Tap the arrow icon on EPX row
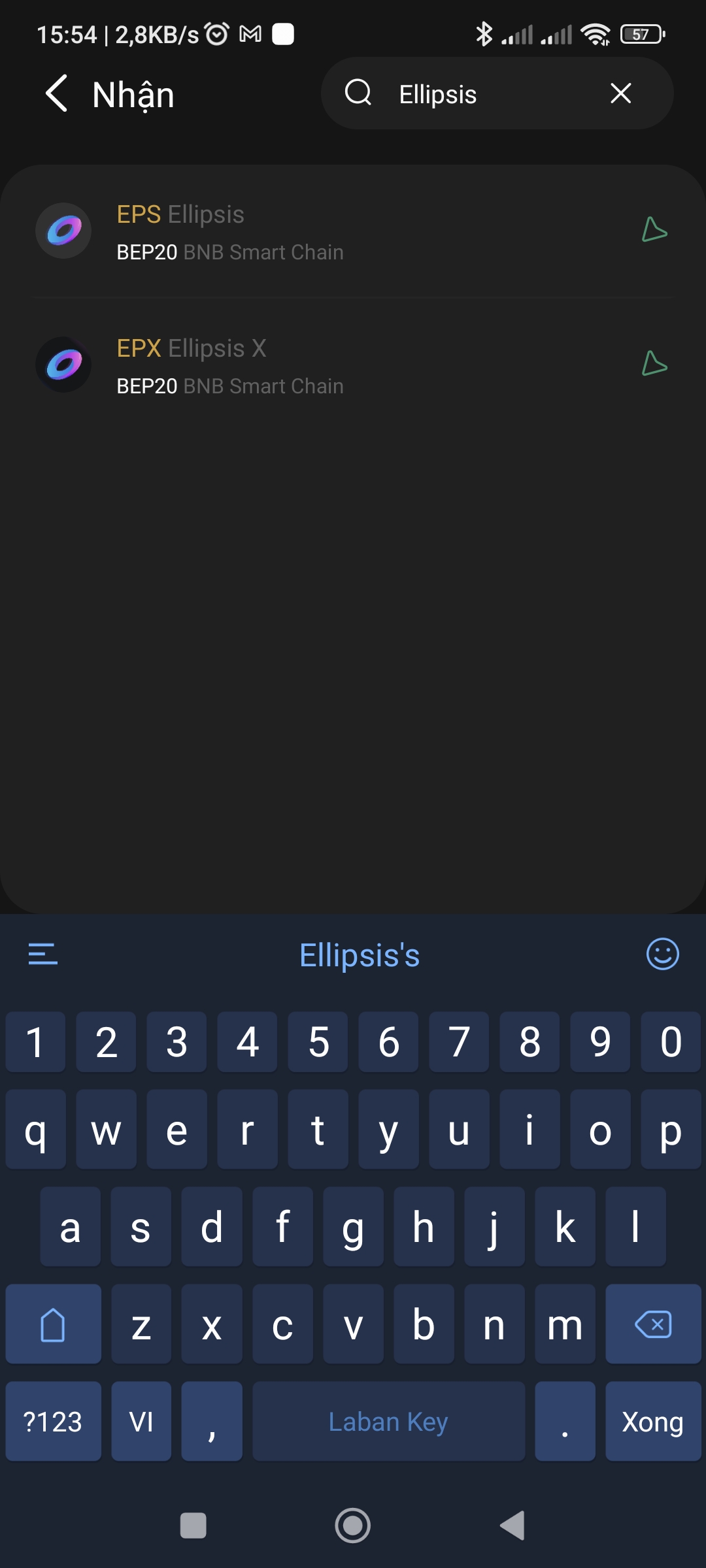This screenshot has width=706, height=1568. click(654, 364)
